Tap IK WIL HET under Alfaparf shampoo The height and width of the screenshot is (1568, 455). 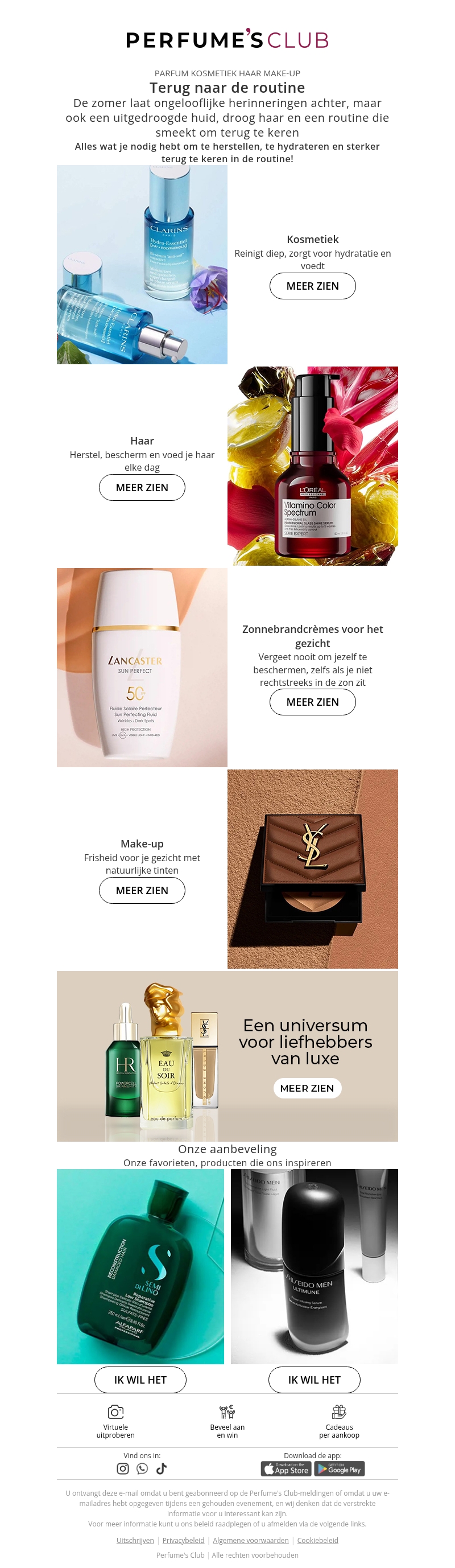pos(140,1380)
